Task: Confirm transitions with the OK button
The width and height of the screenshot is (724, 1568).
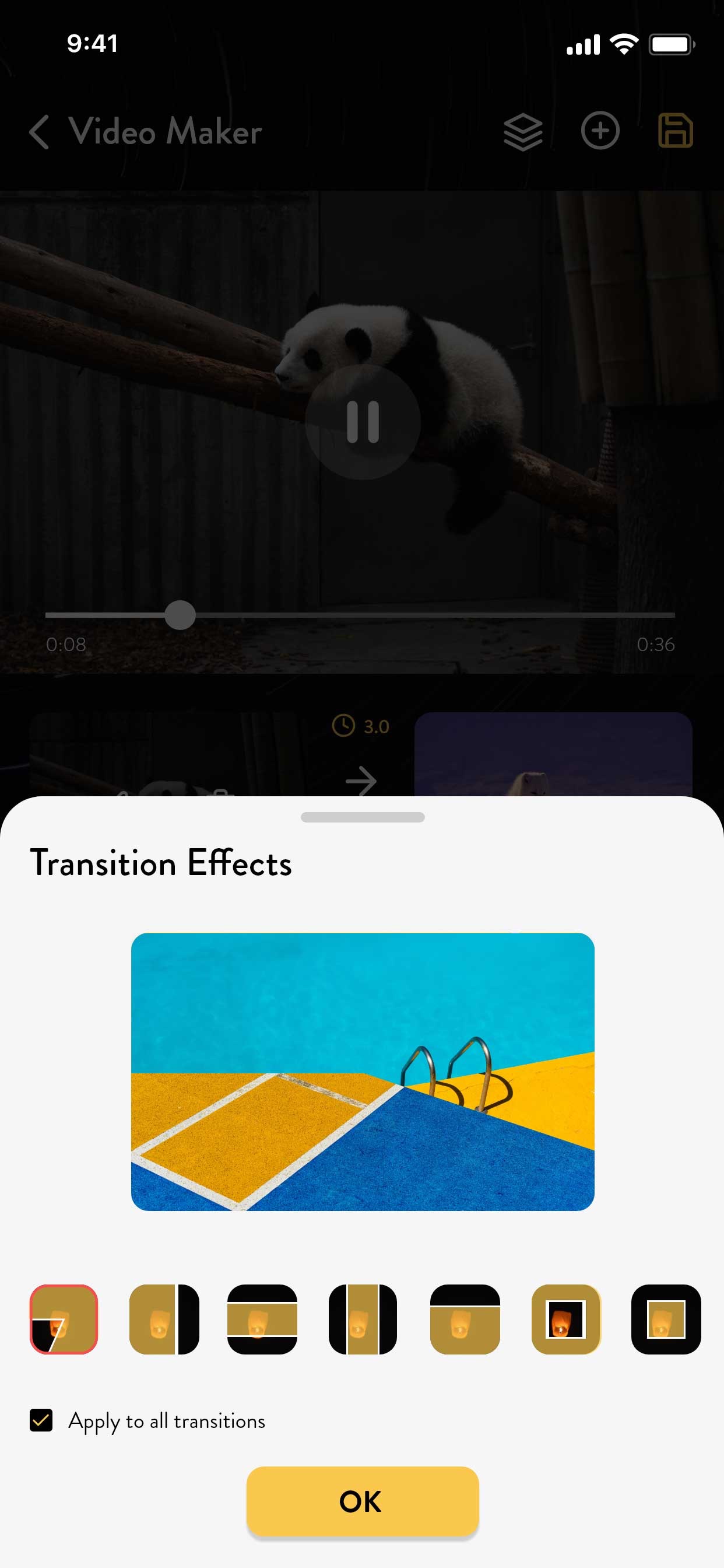Action: click(361, 1500)
